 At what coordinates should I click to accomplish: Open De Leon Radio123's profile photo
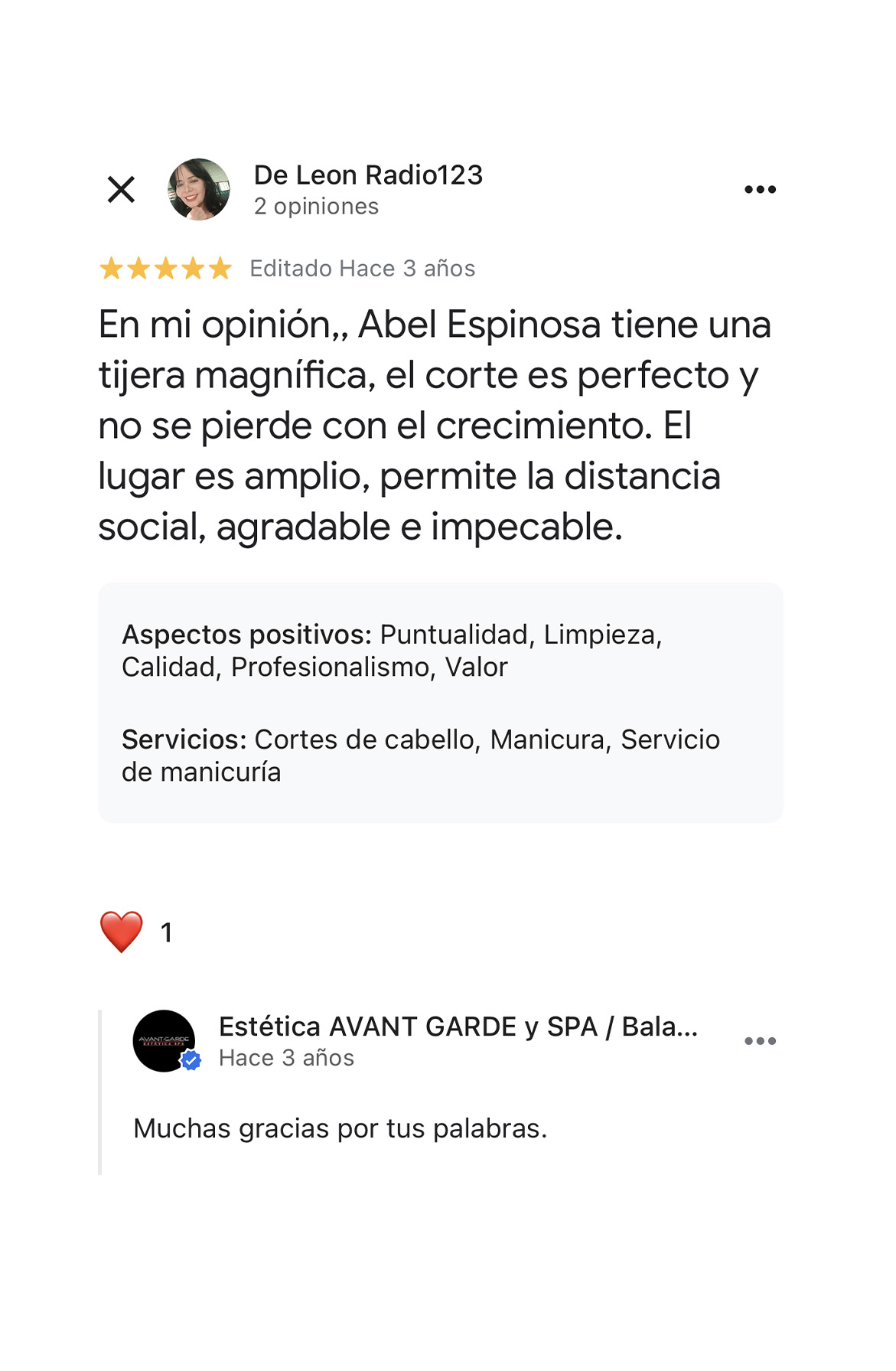[199, 190]
